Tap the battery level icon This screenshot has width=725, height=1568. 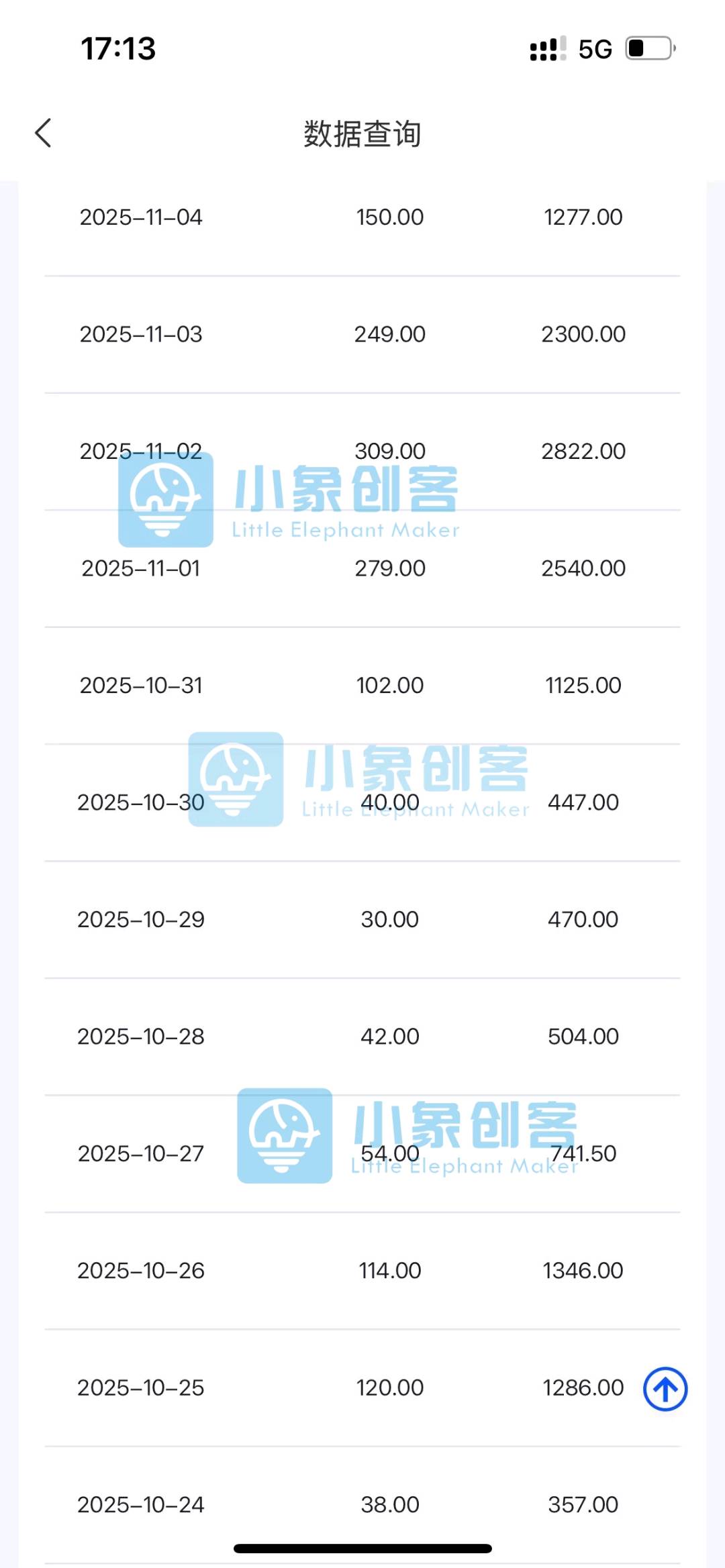(x=646, y=48)
